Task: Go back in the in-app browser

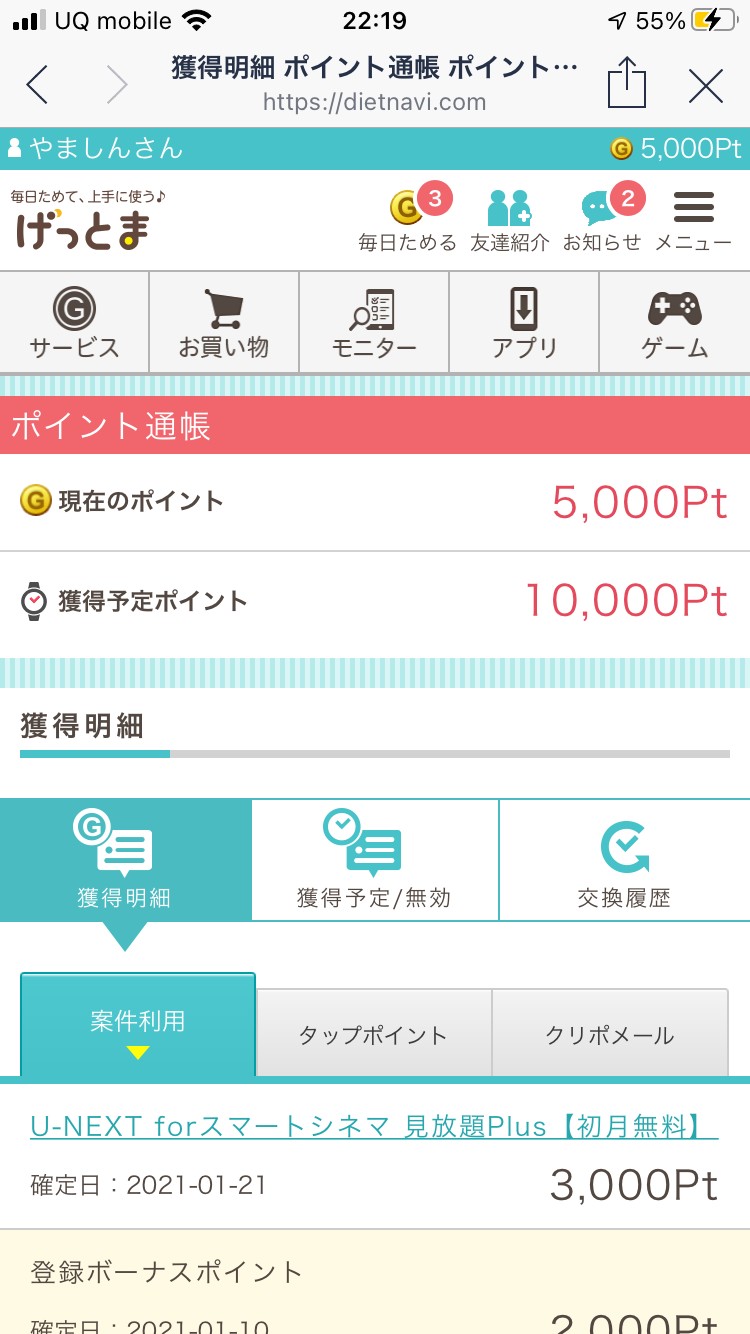Action: click(37, 85)
